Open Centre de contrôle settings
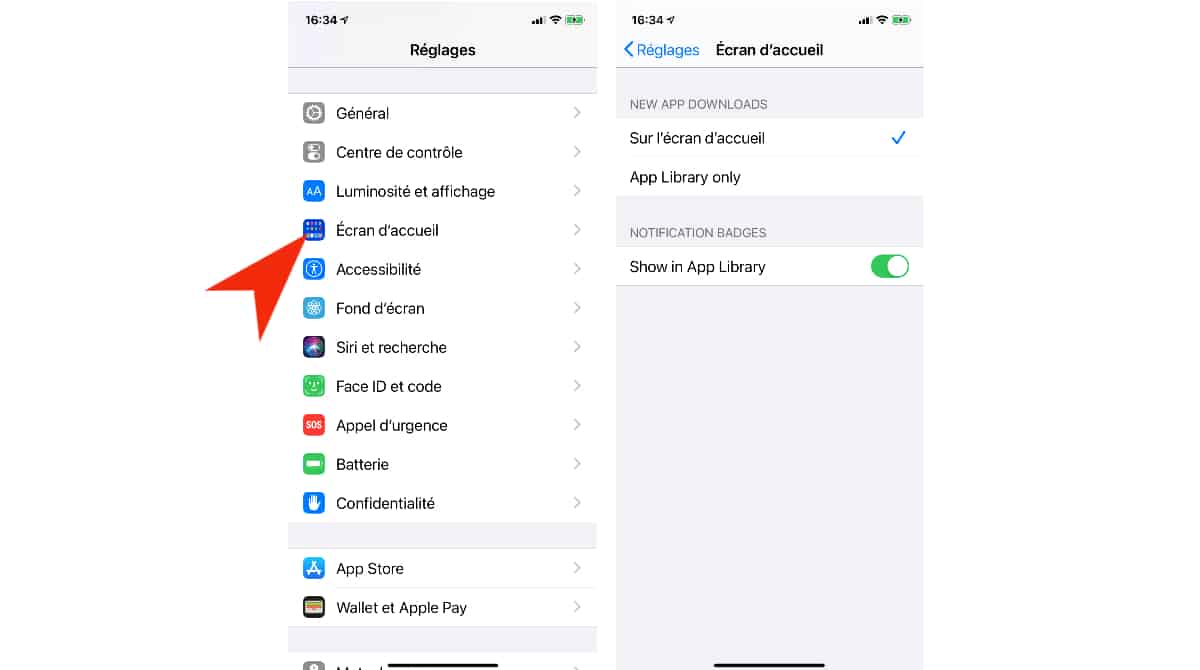 click(442, 152)
